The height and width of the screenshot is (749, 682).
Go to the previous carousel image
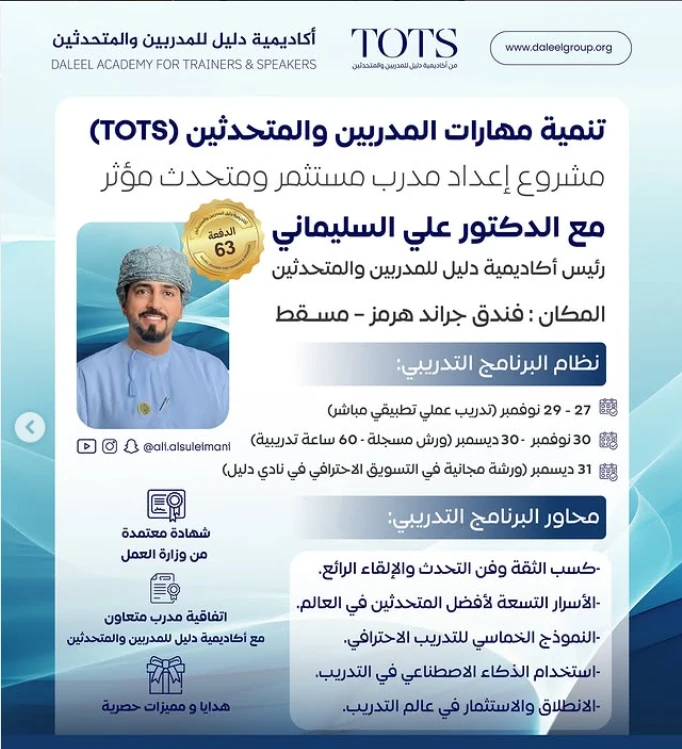(x=30, y=428)
